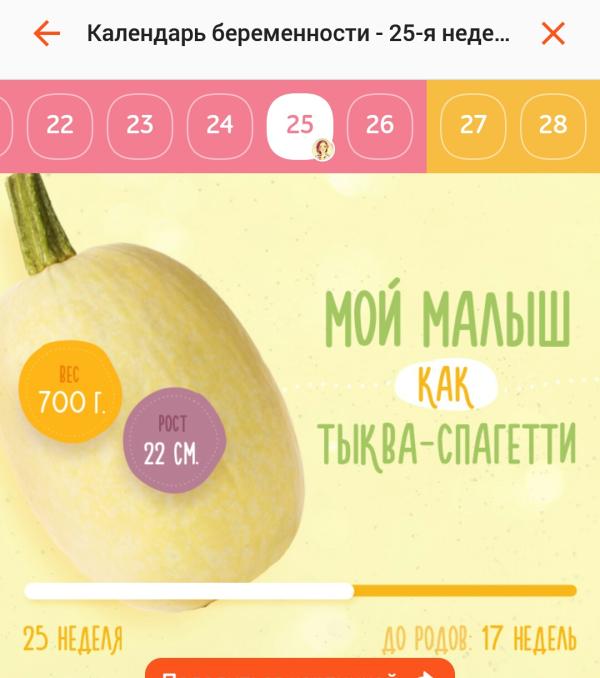This screenshot has height=678, width=600.
Task: Choose week 28
Action: click(x=553, y=125)
